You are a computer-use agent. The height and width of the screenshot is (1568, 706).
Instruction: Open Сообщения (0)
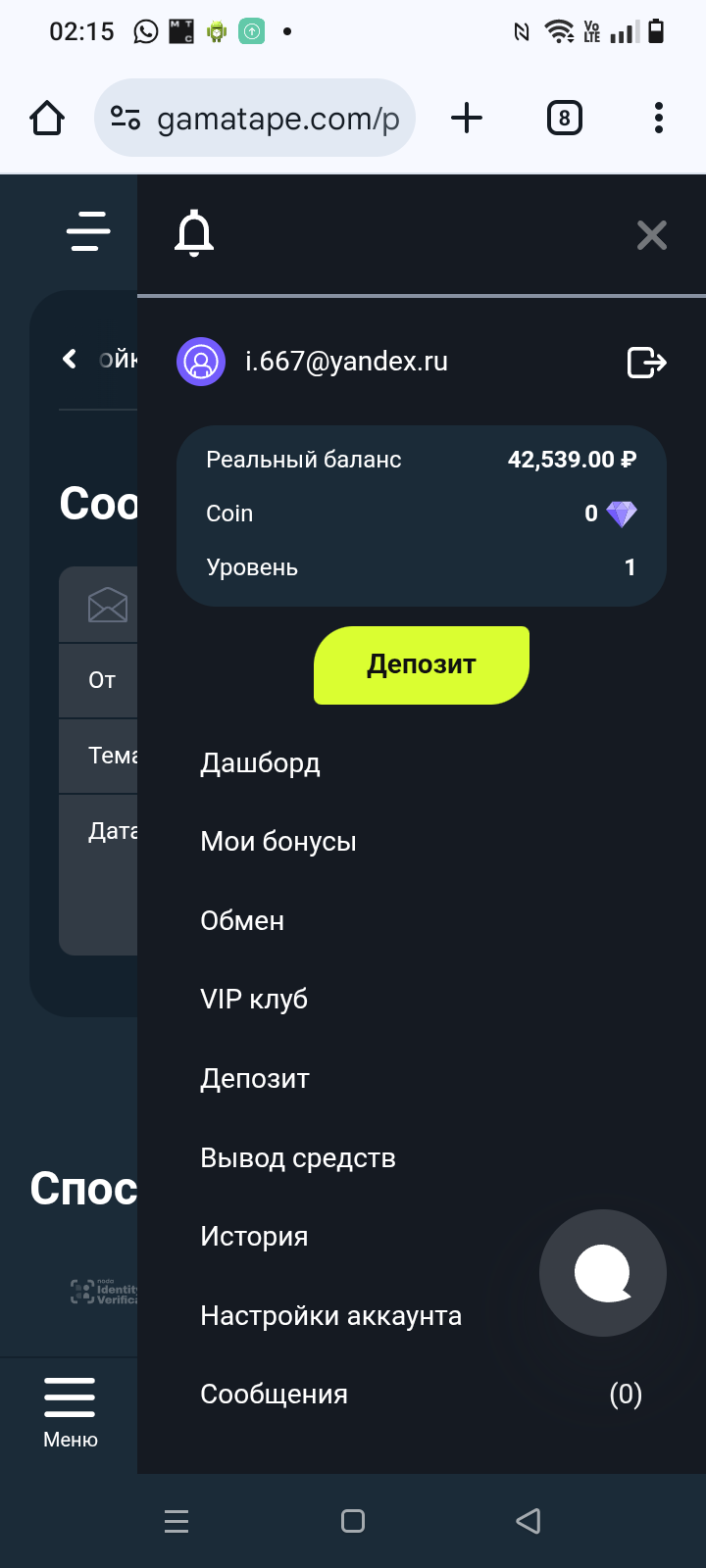[x=275, y=1395]
